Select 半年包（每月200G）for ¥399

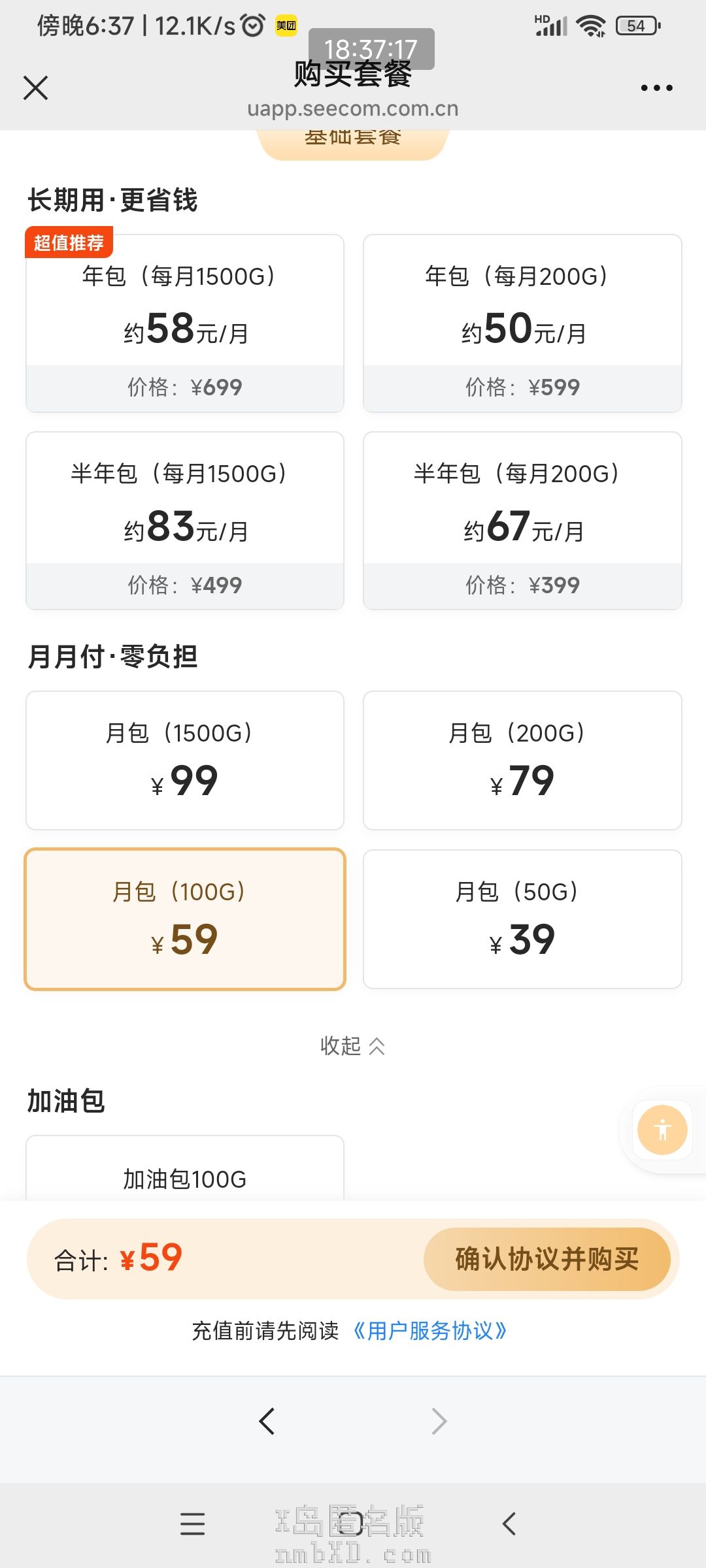coord(522,521)
